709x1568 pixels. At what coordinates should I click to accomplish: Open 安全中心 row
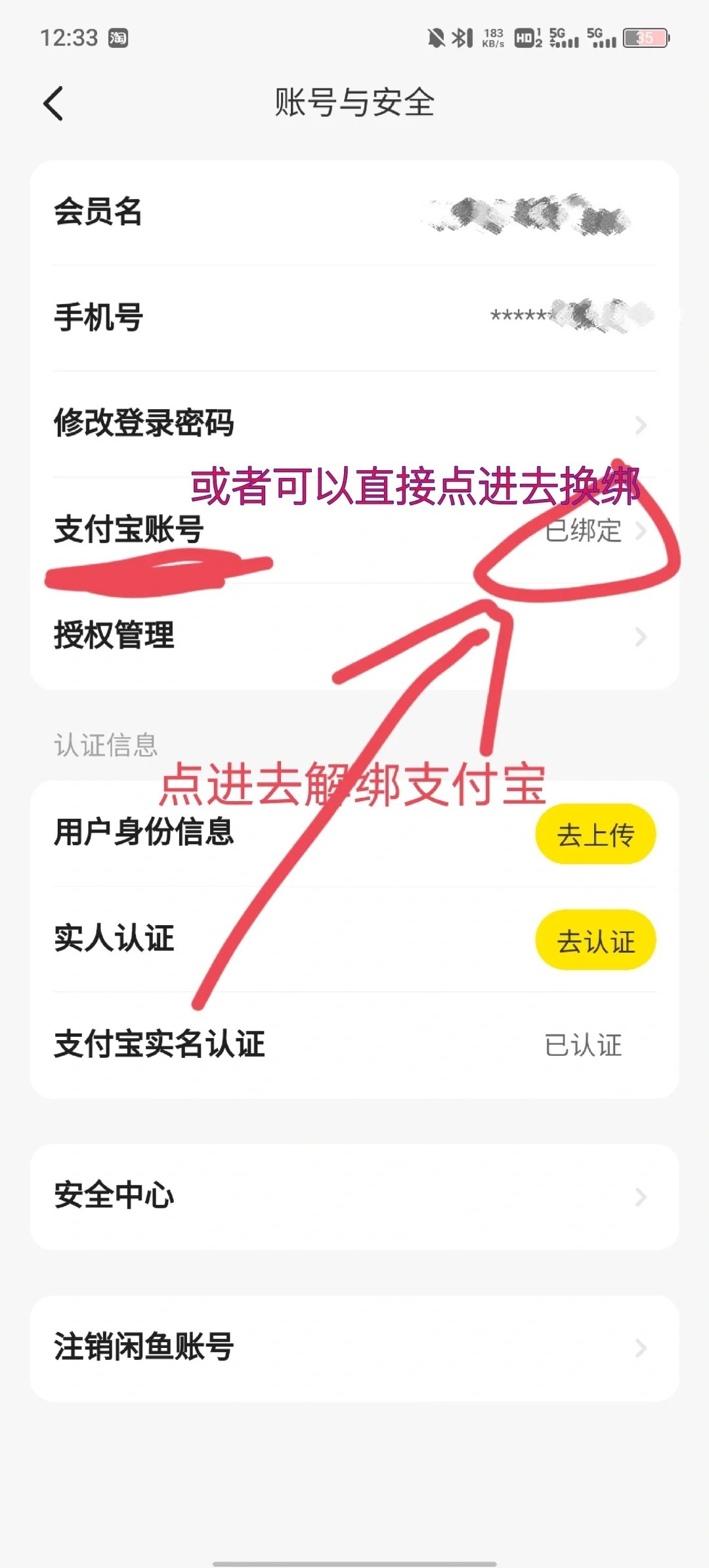(x=354, y=1196)
